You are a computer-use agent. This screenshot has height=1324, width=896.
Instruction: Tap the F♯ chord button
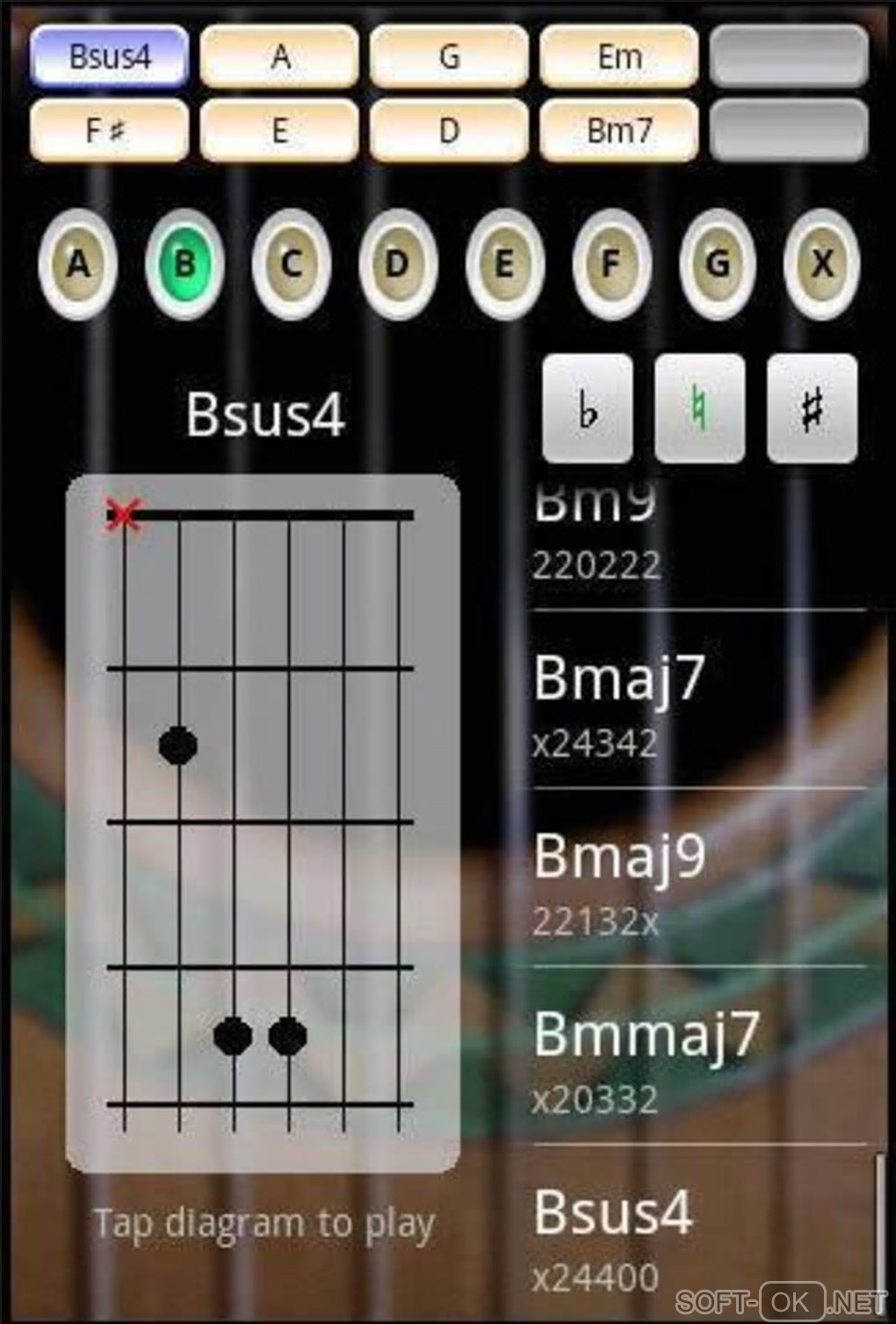tap(109, 131)
